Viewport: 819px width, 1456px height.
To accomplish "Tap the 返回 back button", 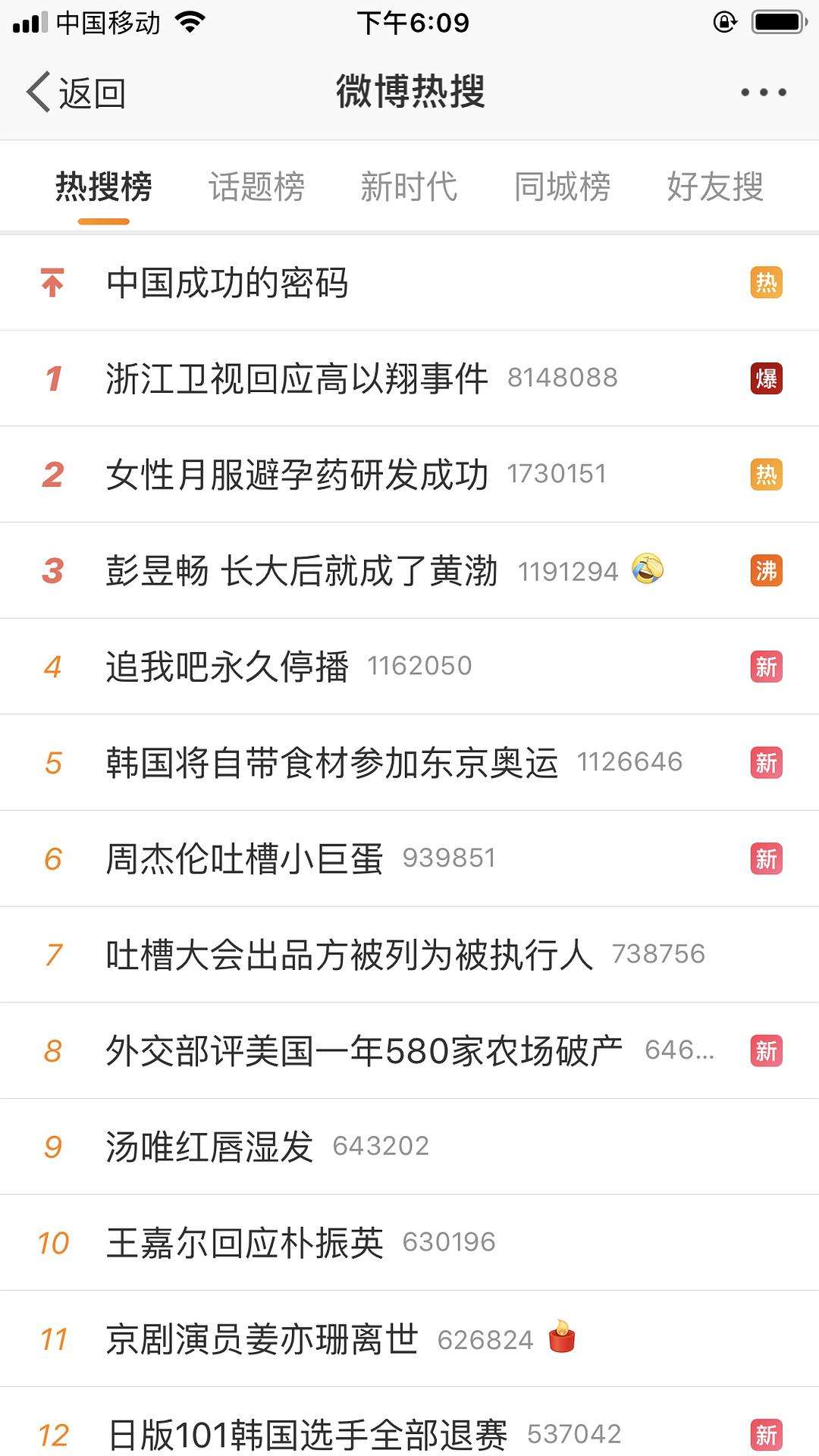I will 76,93.
